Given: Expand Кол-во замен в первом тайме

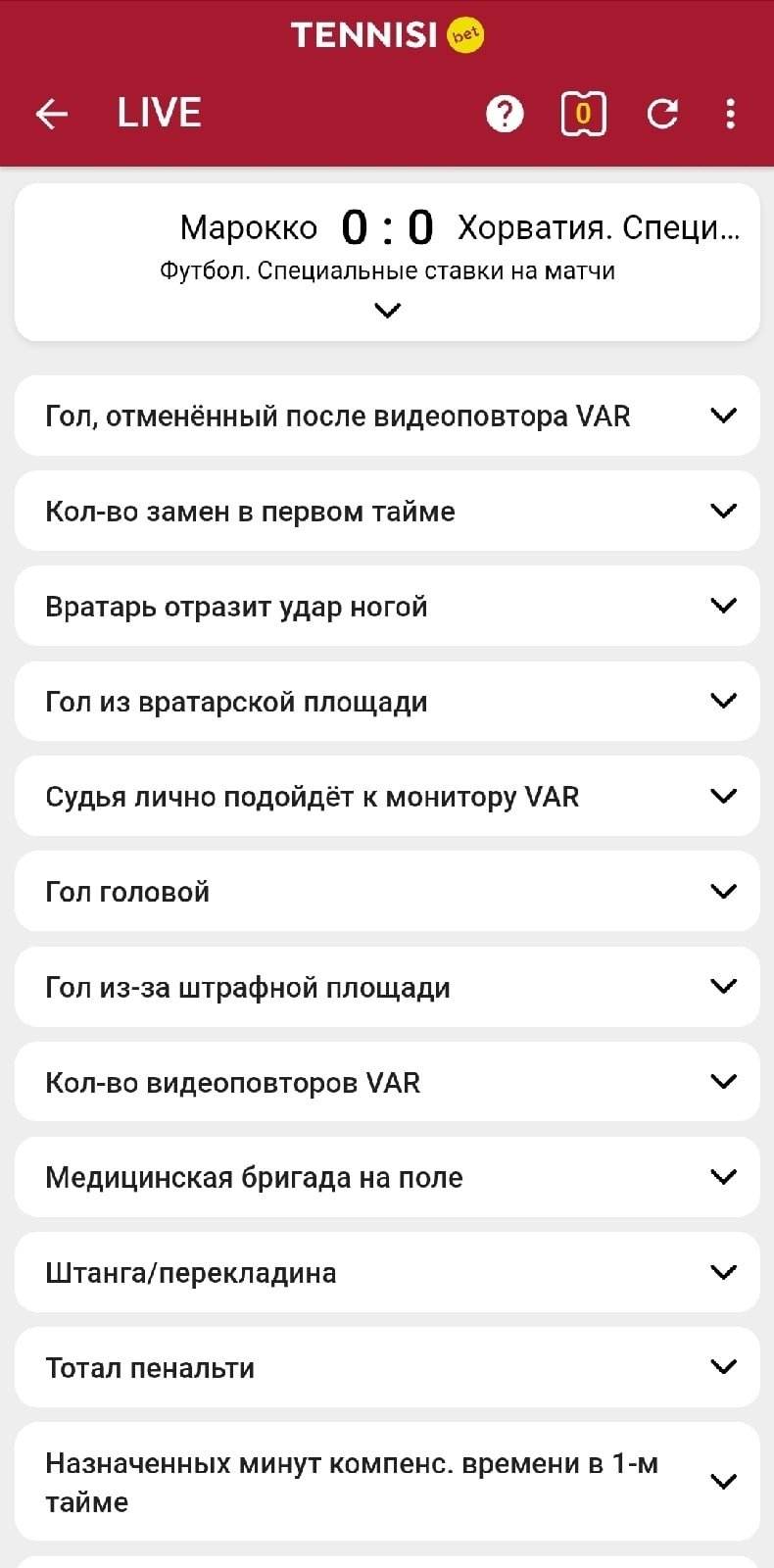Looking at the screenshot, I should click(723, 511).
